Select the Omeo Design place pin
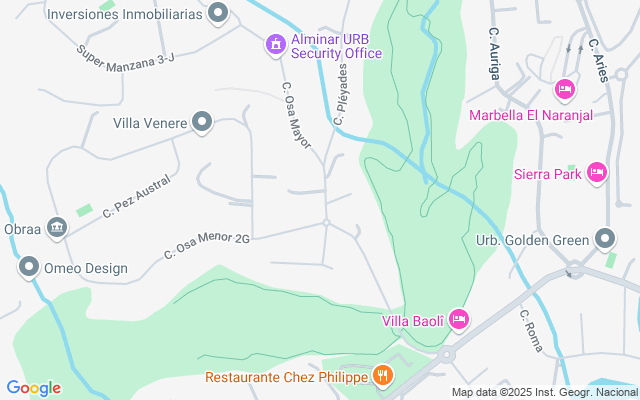The width and height of the screenshot is (640, 400). point(28,267)
